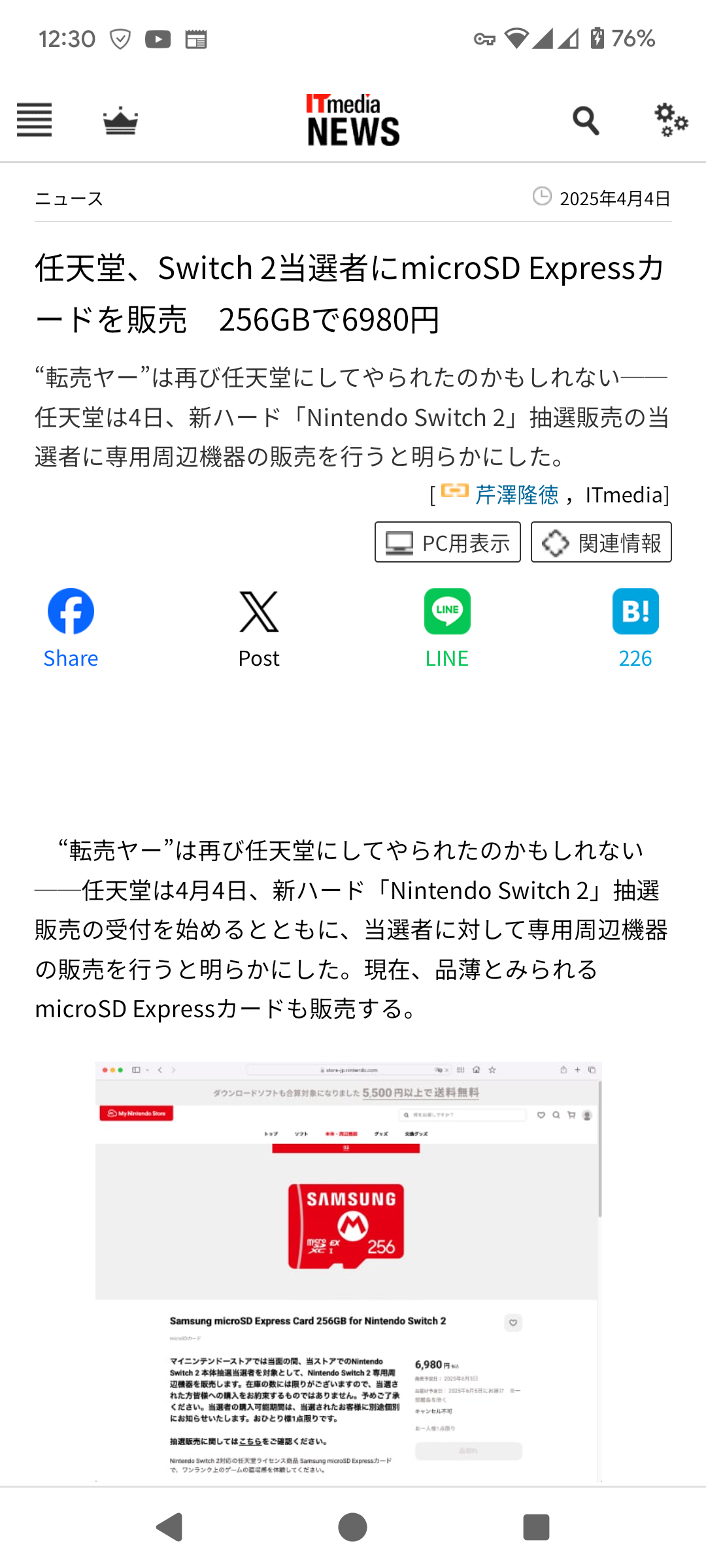Switch to PC用表示 view
Image resolution: width=706 pixels, height=1568 pixels.
(x=448, y=542)
